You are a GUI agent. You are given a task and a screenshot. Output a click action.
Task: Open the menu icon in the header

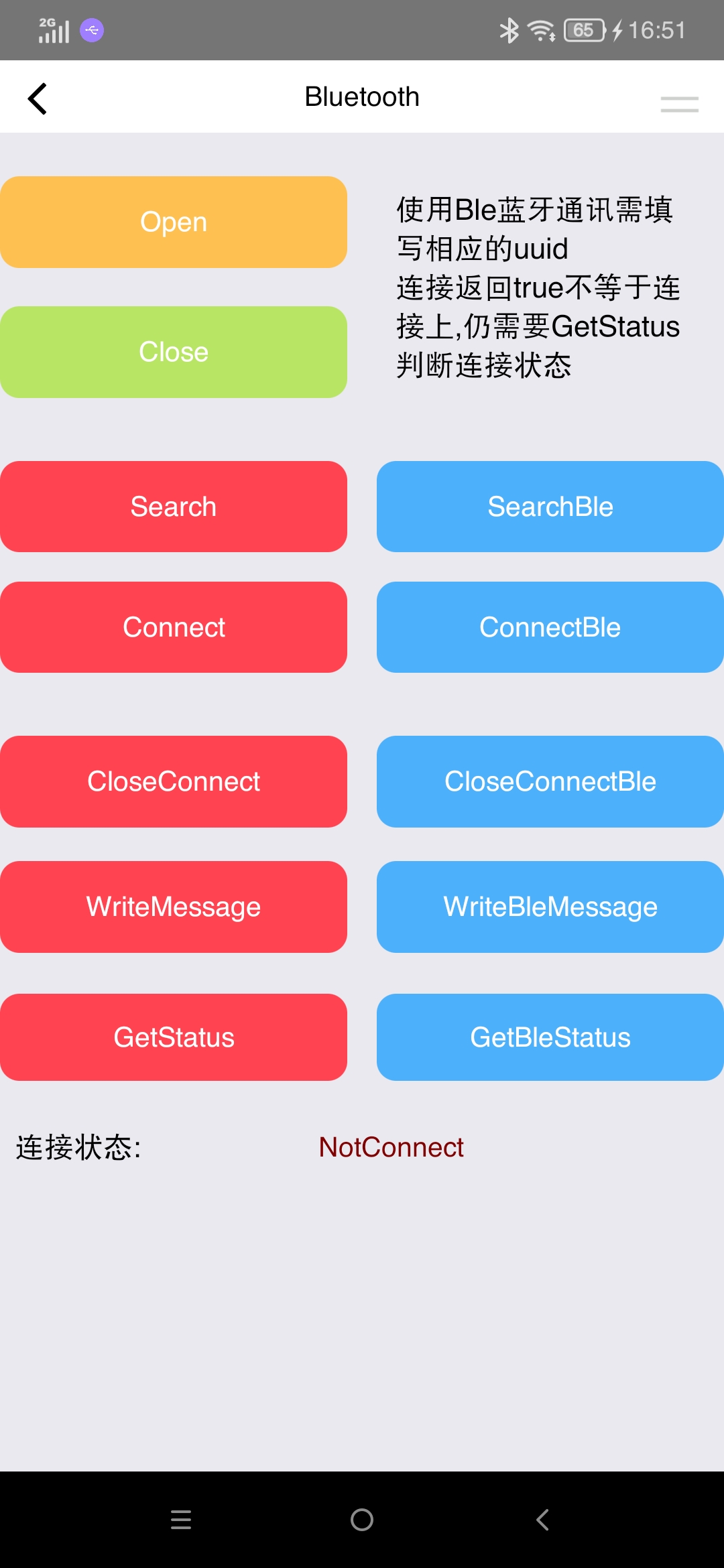pos(679,104)
